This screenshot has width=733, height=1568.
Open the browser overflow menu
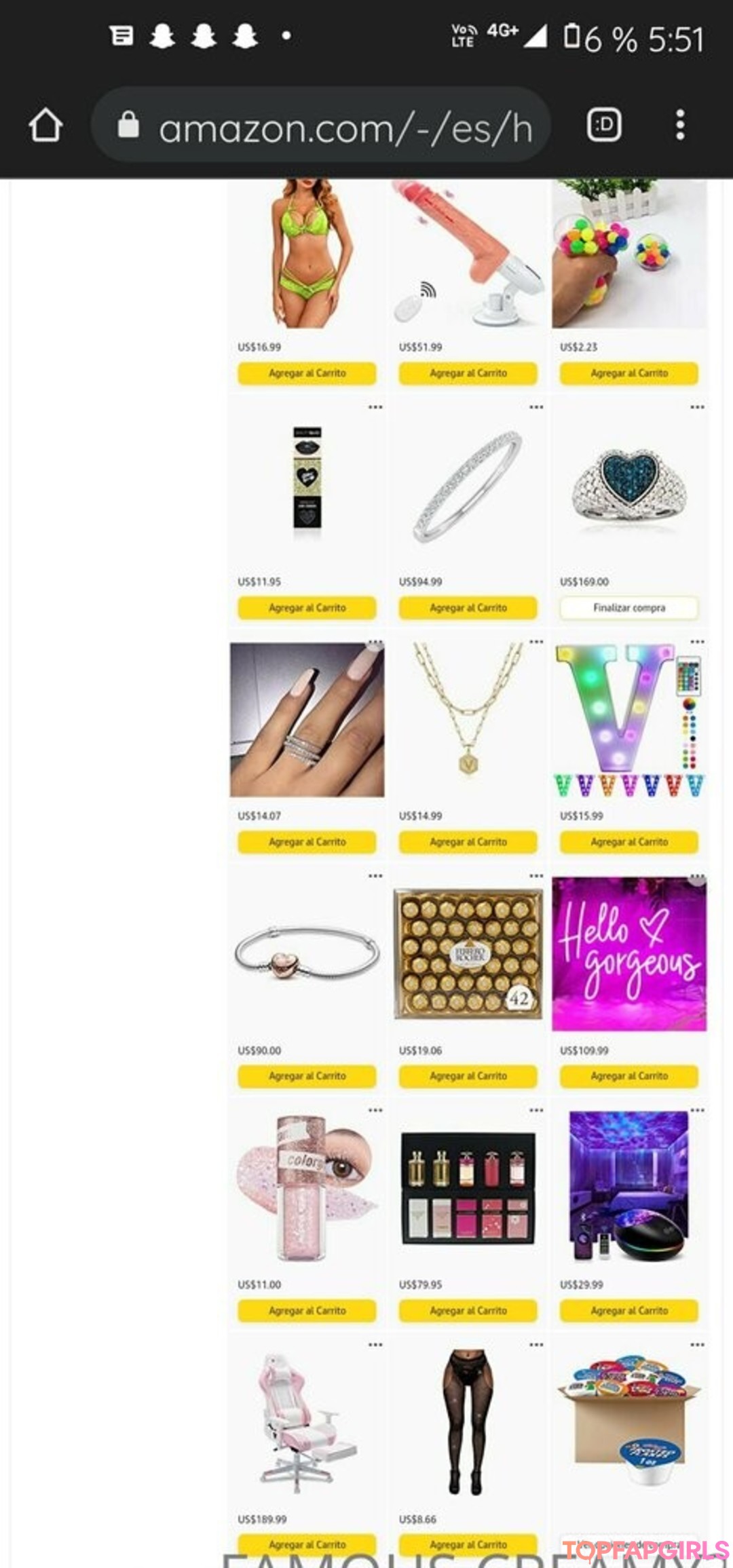point(680,126)
